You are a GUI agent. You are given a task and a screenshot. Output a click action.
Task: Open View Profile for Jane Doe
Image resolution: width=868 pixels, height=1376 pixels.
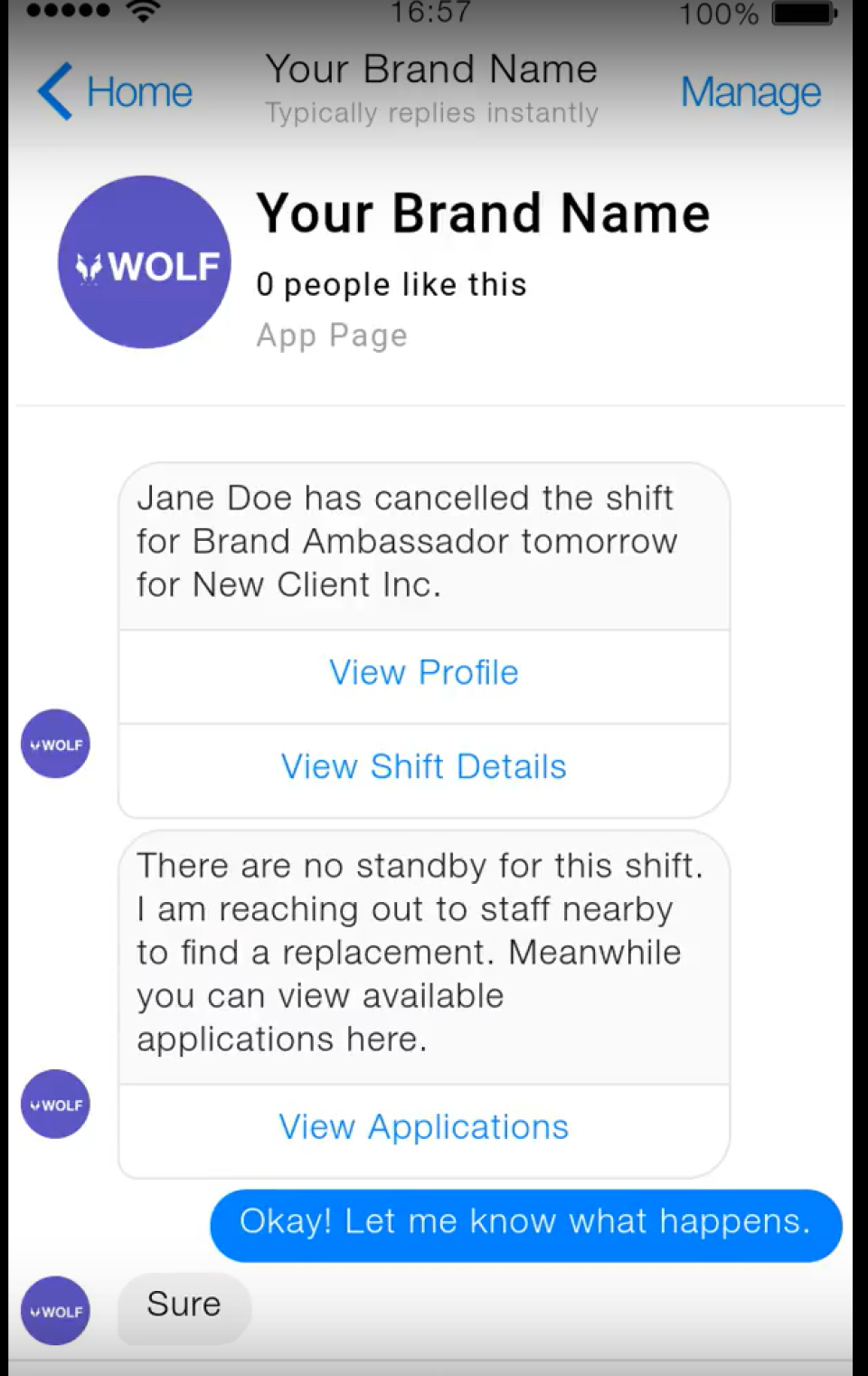[x=423, y=672]
